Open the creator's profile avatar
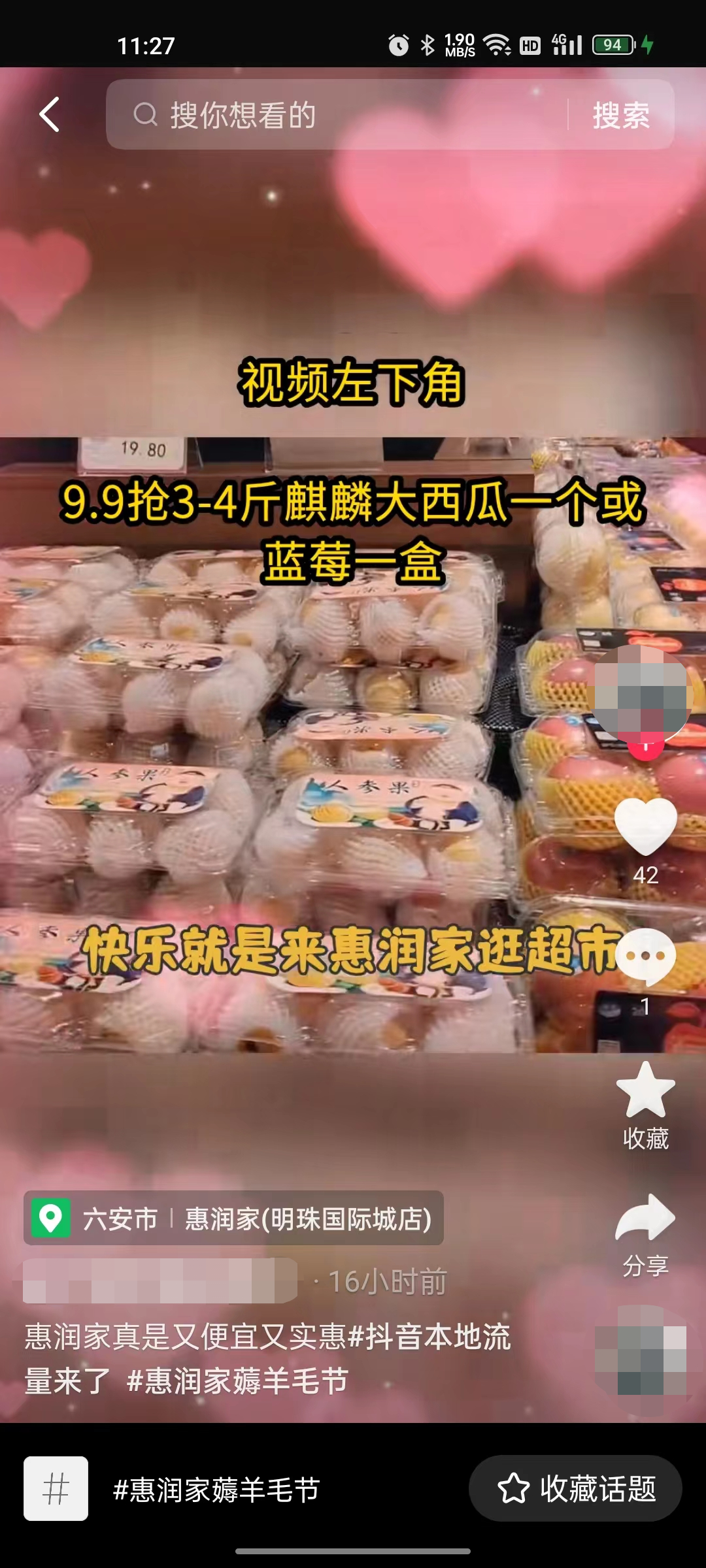 [x=643, y=693]
